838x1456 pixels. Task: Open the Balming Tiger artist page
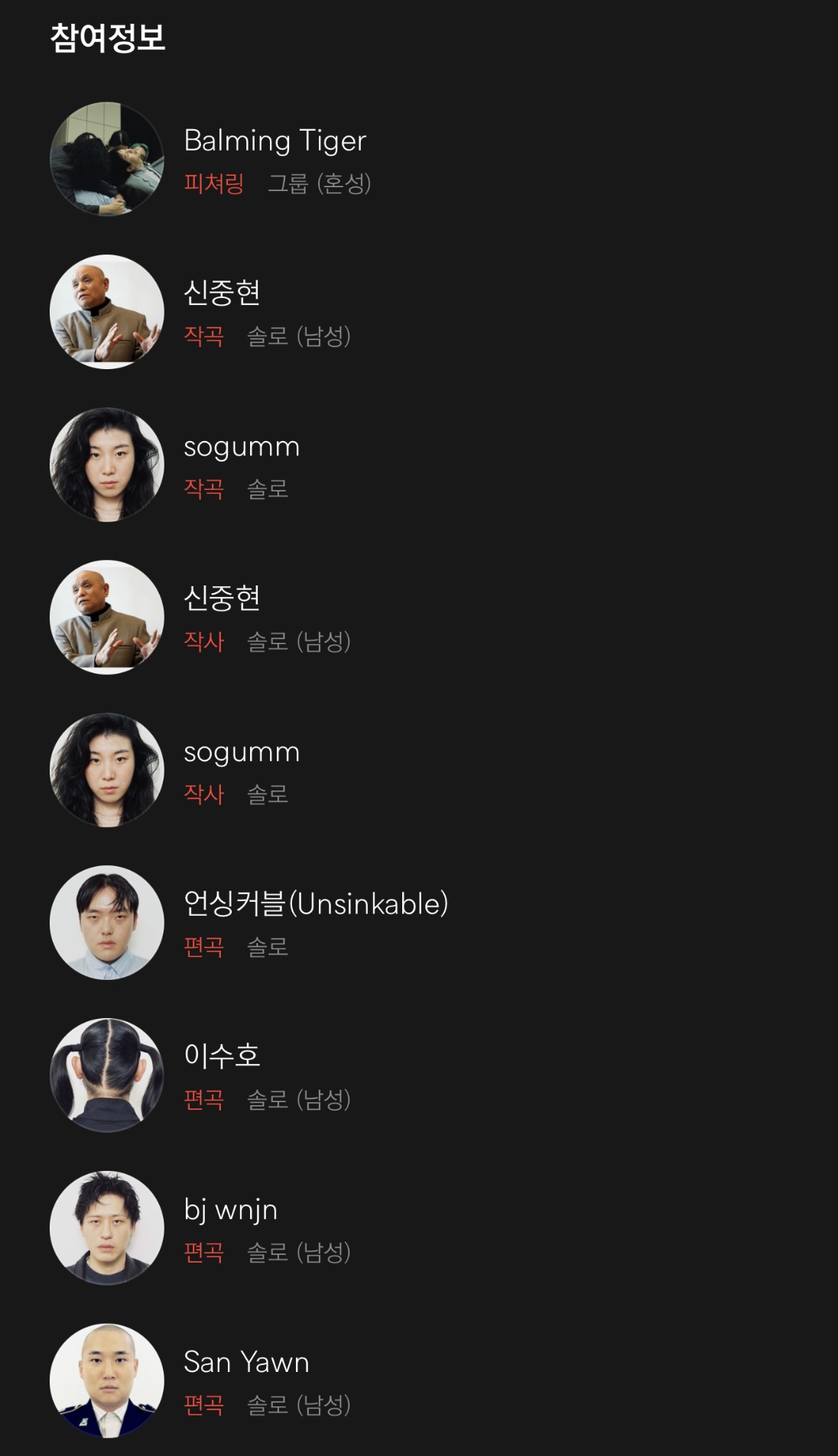[275, 141]
